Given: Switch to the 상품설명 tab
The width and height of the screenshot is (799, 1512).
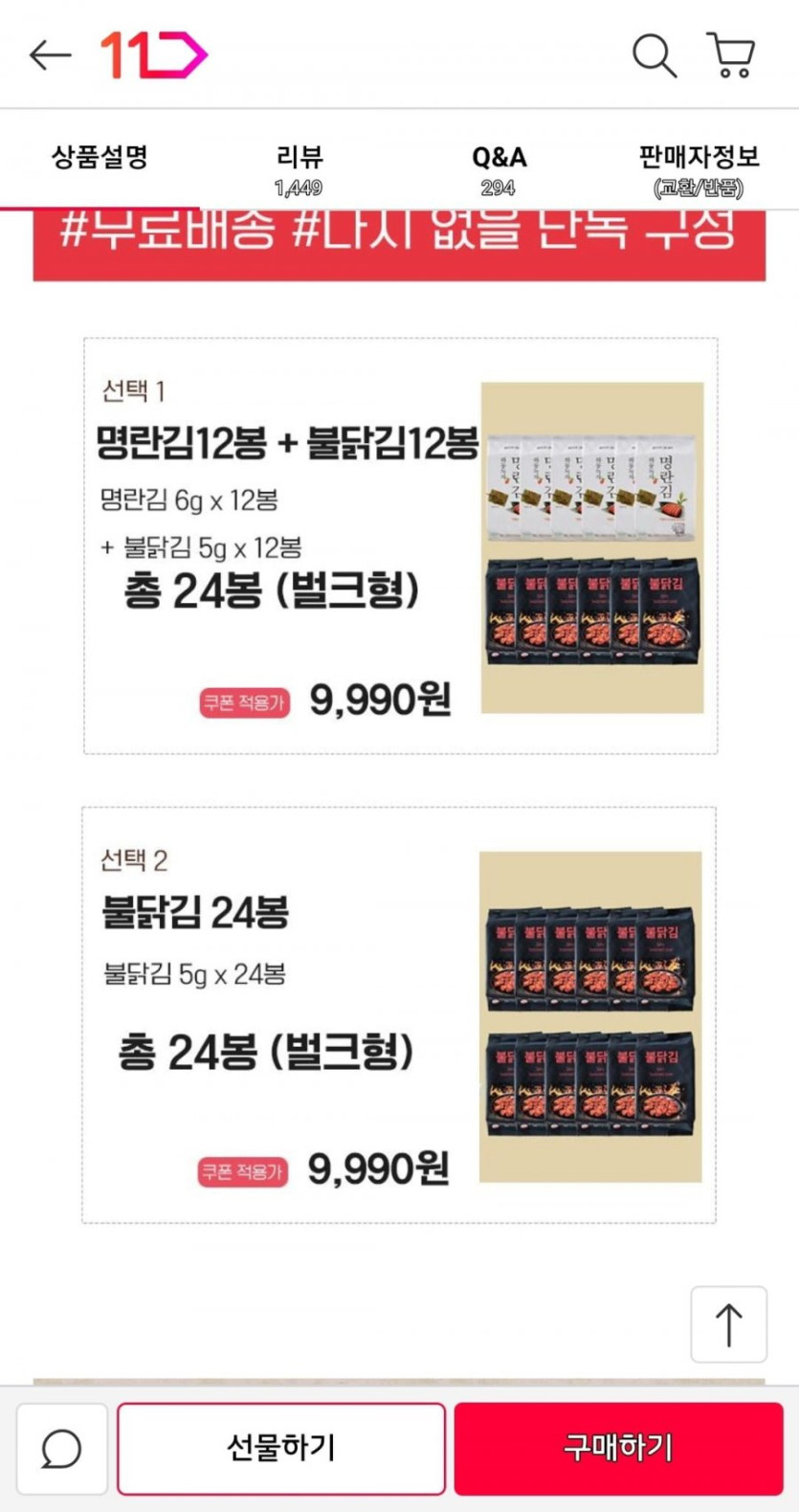Looking at the screenshot, I should click(100, 158).
